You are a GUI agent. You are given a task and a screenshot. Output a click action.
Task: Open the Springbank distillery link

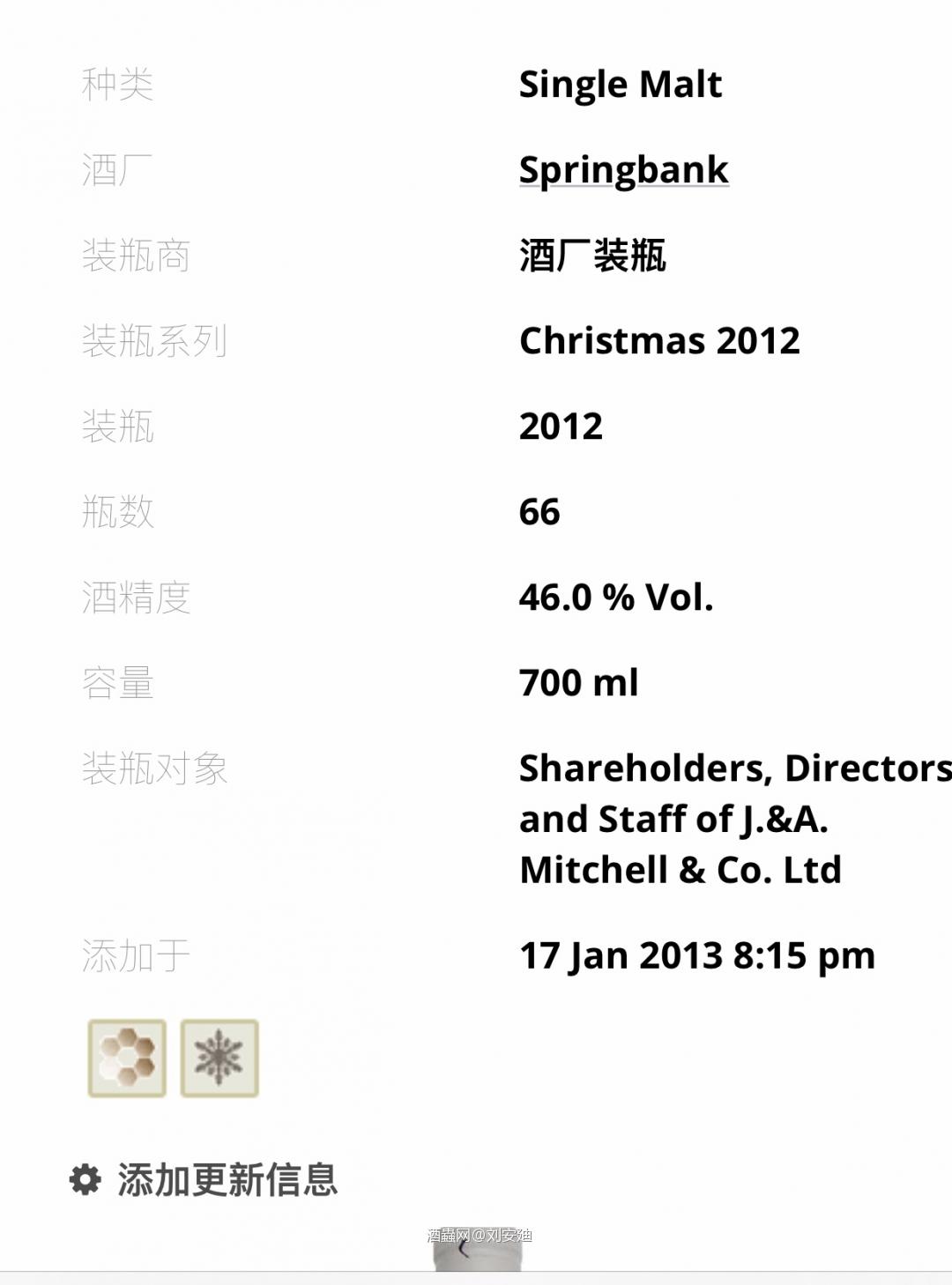tap(623, 169)
